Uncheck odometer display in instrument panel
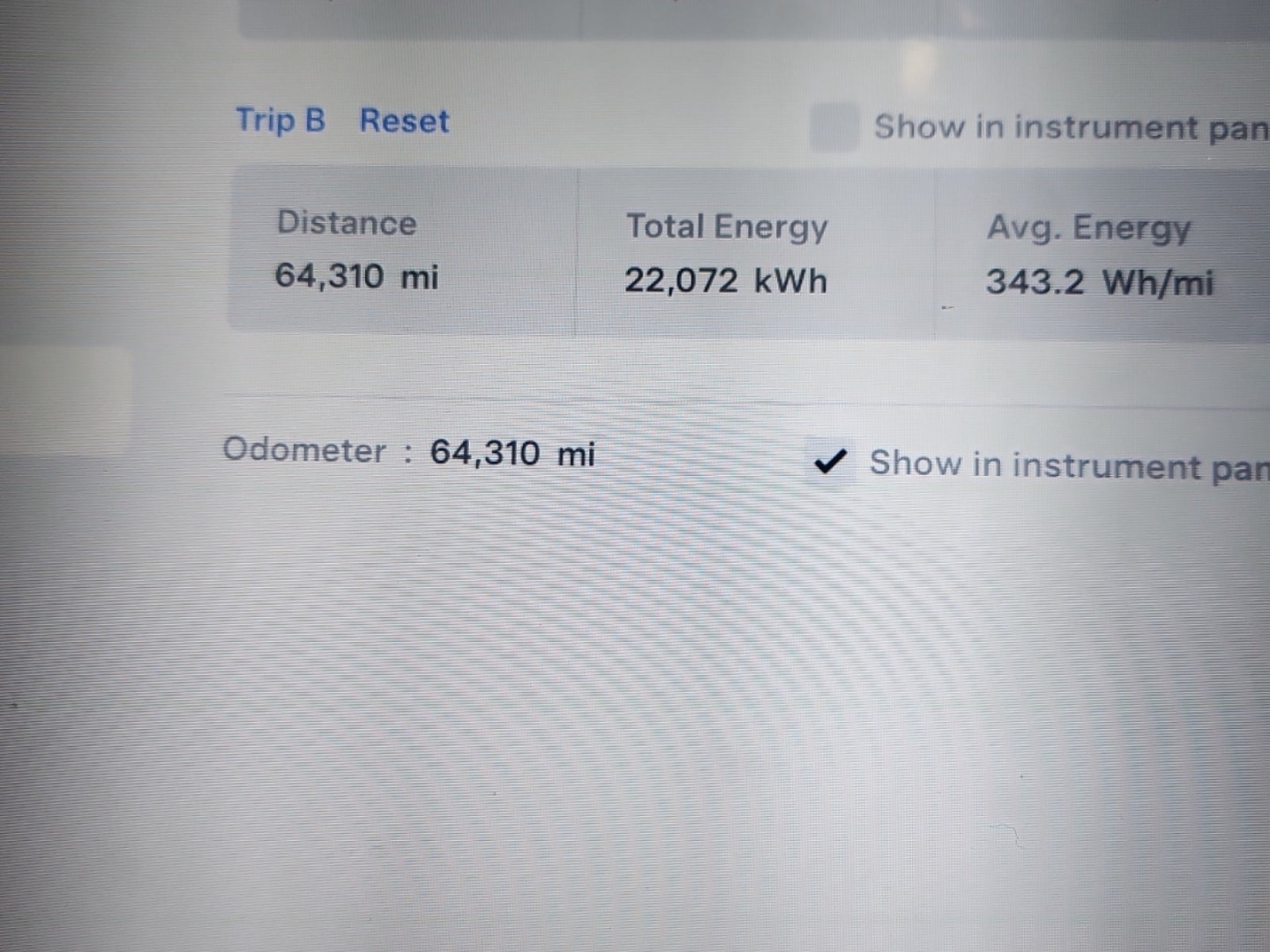 click(x=830, y=461)
